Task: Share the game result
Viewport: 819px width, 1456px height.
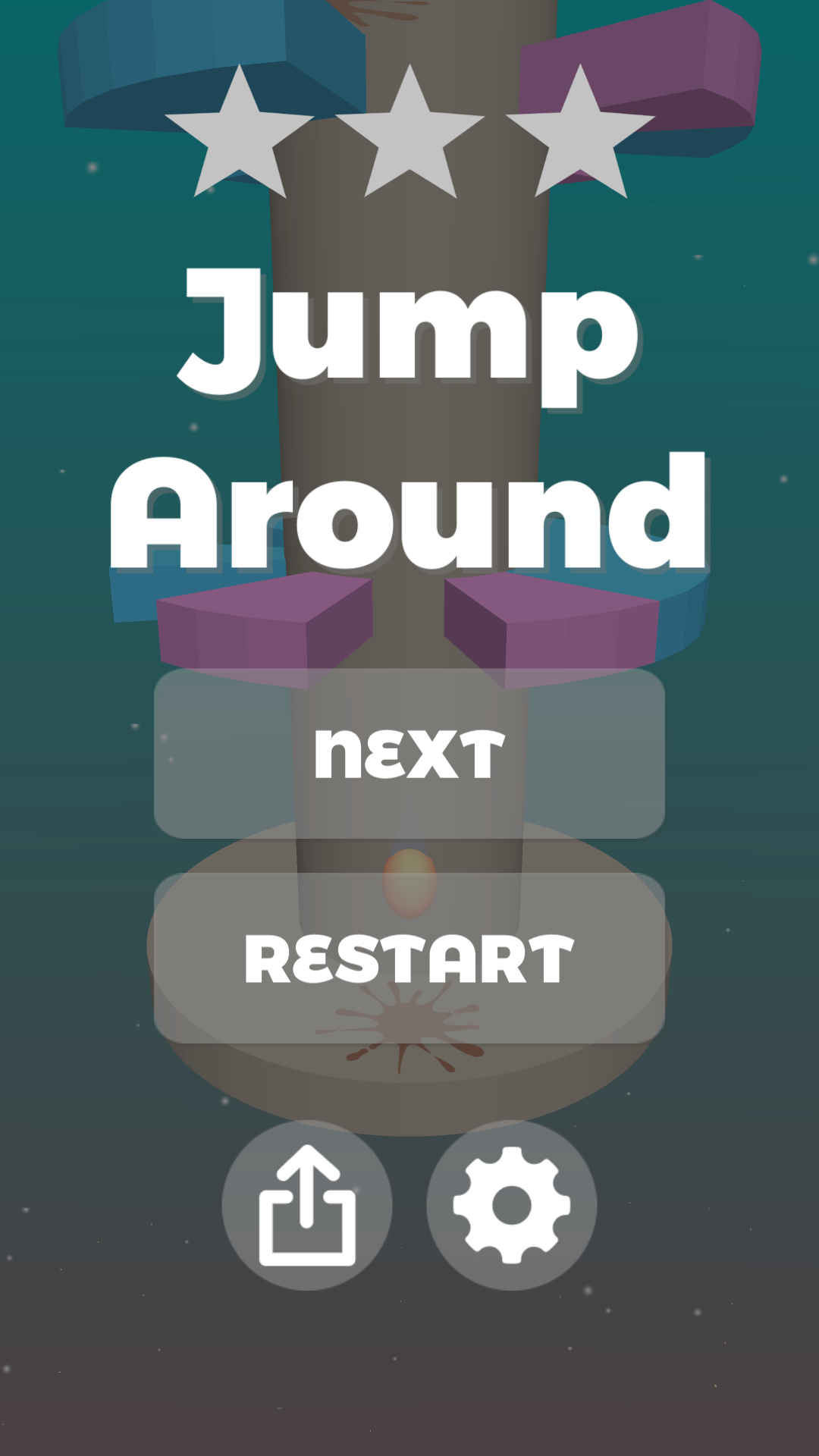Action: click(x=307, y=1205)
